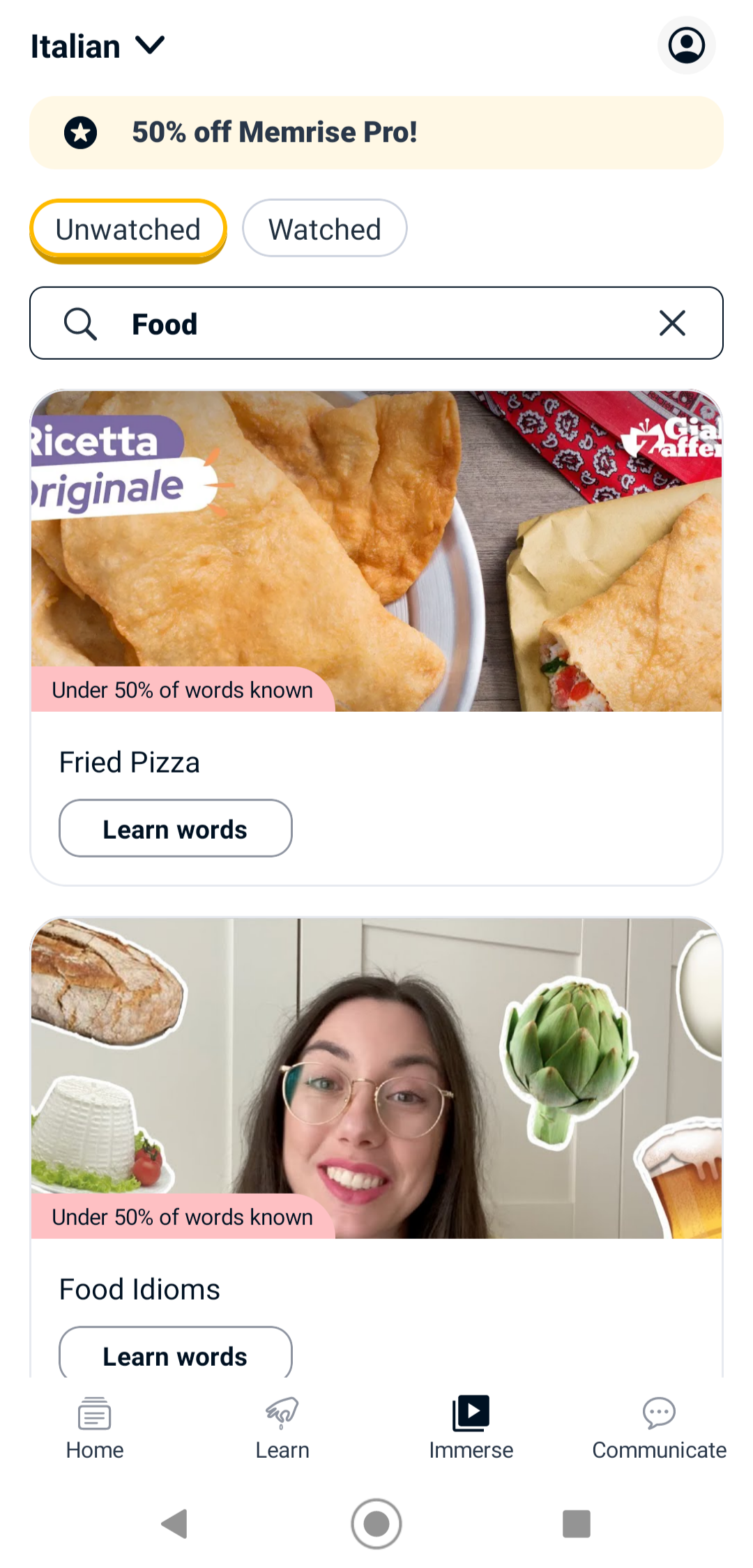Tap the system home button

pyautogui.click(x=376, y=1523)
